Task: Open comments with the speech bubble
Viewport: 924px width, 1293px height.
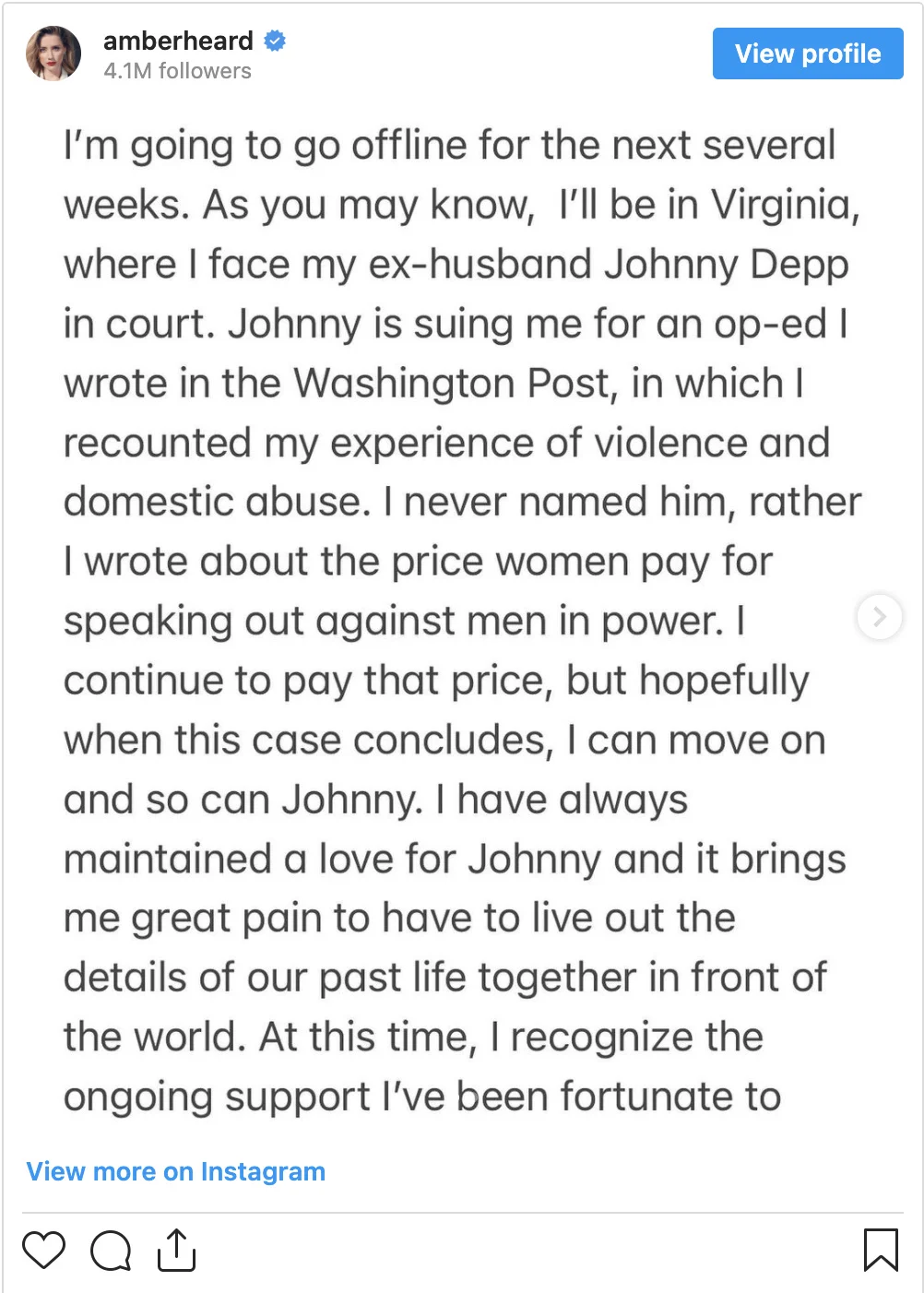Action: [x=111, y=1251]
